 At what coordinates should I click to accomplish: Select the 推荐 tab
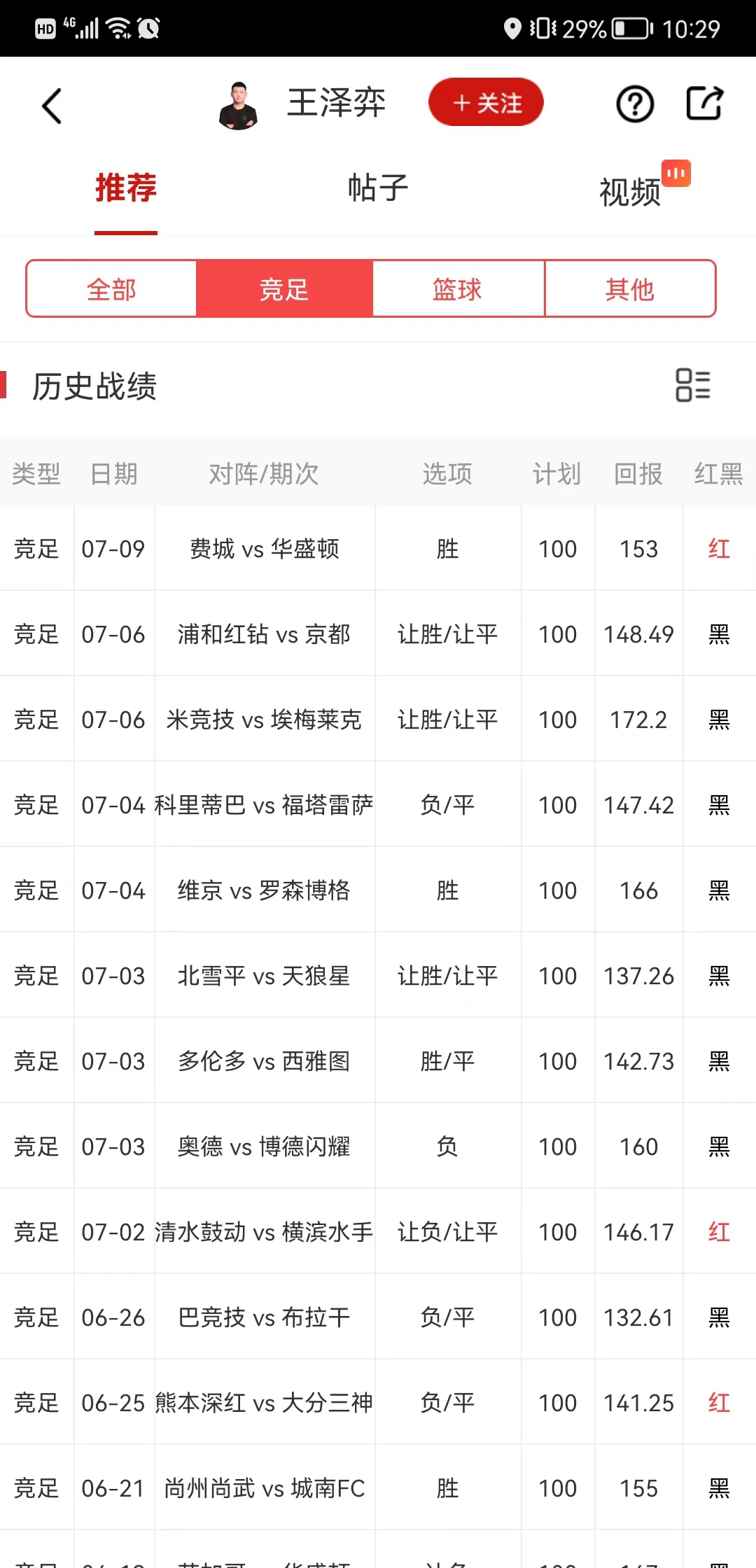[x=126, y=188]
